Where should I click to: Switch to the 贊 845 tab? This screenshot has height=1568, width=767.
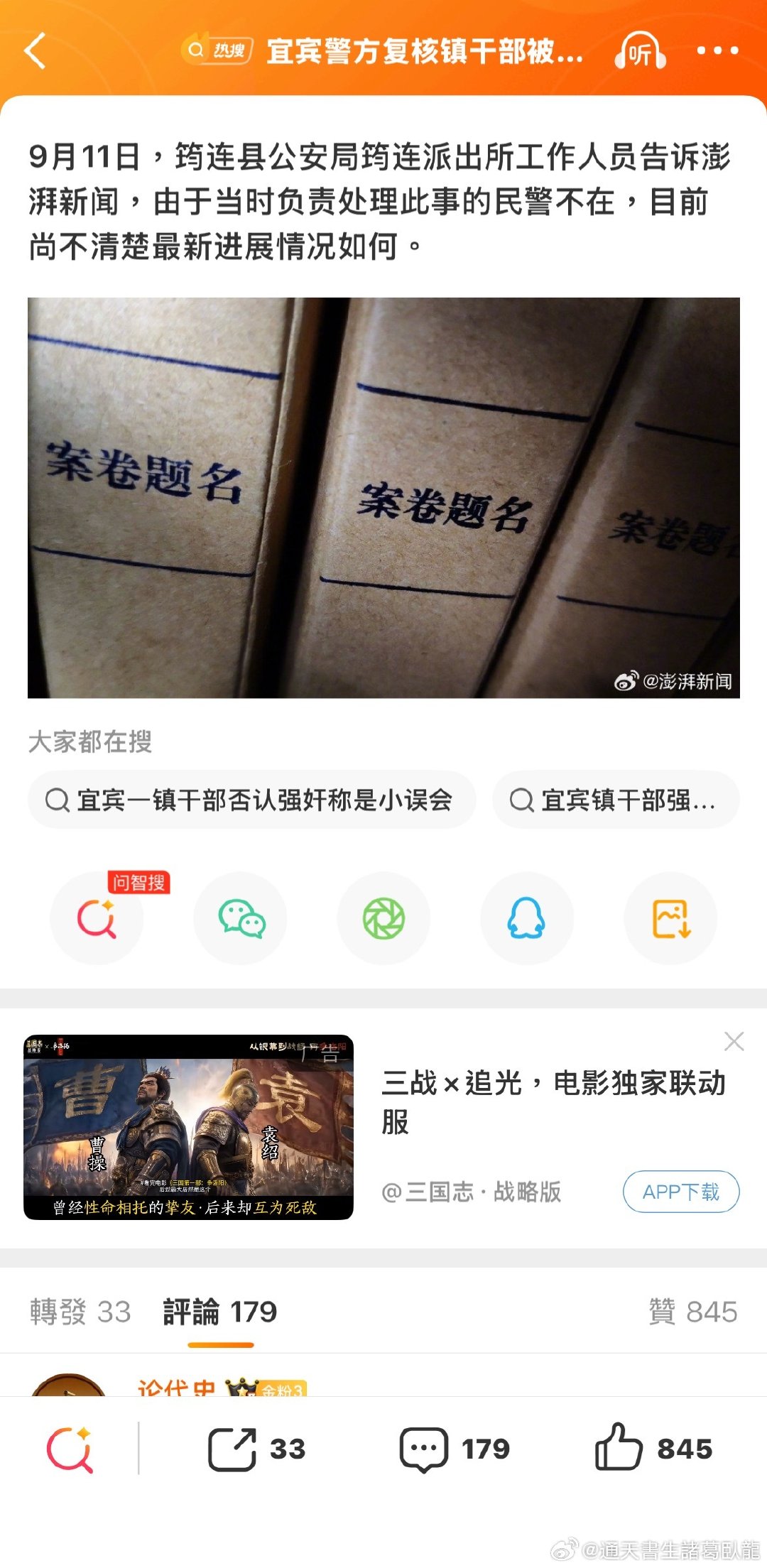[x=693, y=1312]
